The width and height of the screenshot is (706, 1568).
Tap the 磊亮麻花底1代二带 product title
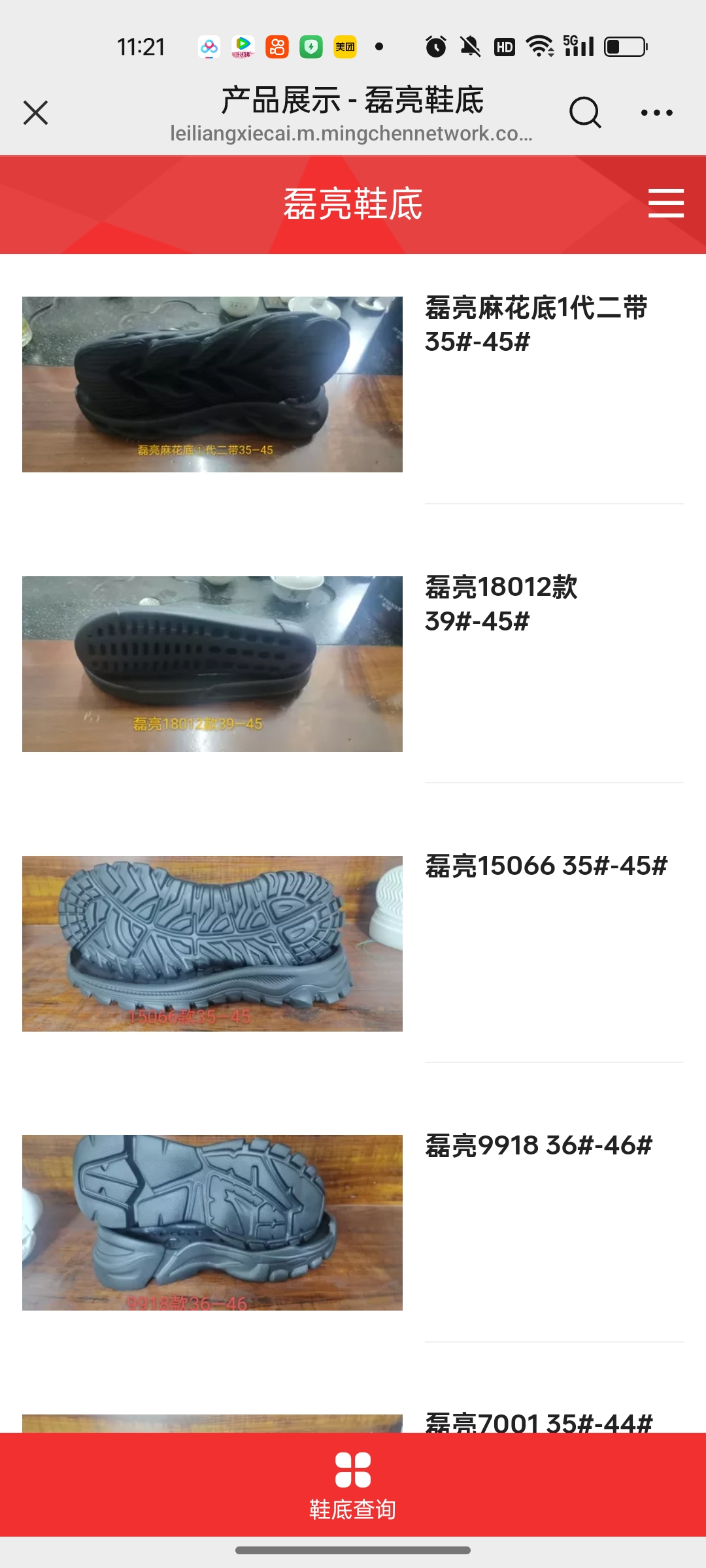click(536, 324)
